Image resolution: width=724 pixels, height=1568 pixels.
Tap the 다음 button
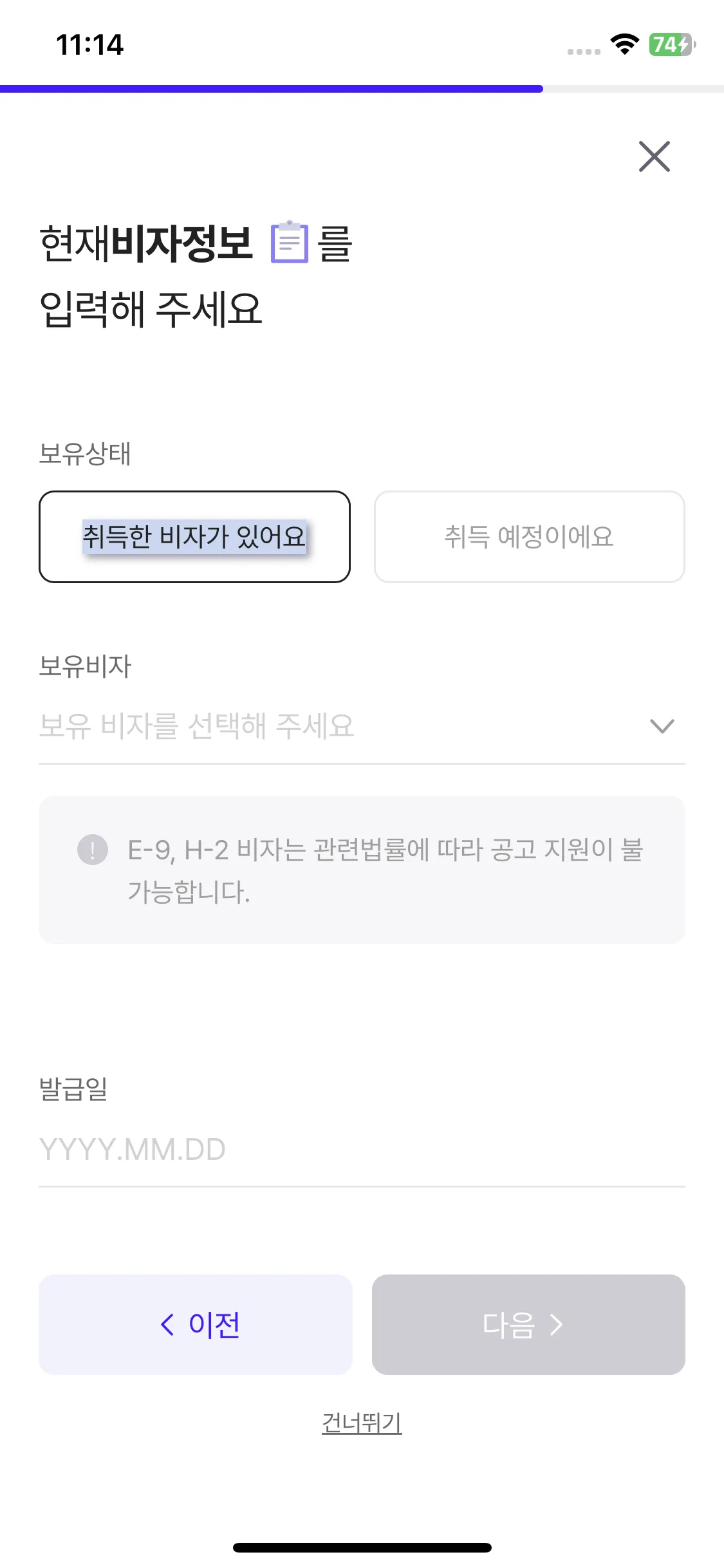pyautogui.click(x=528, y=1325)
